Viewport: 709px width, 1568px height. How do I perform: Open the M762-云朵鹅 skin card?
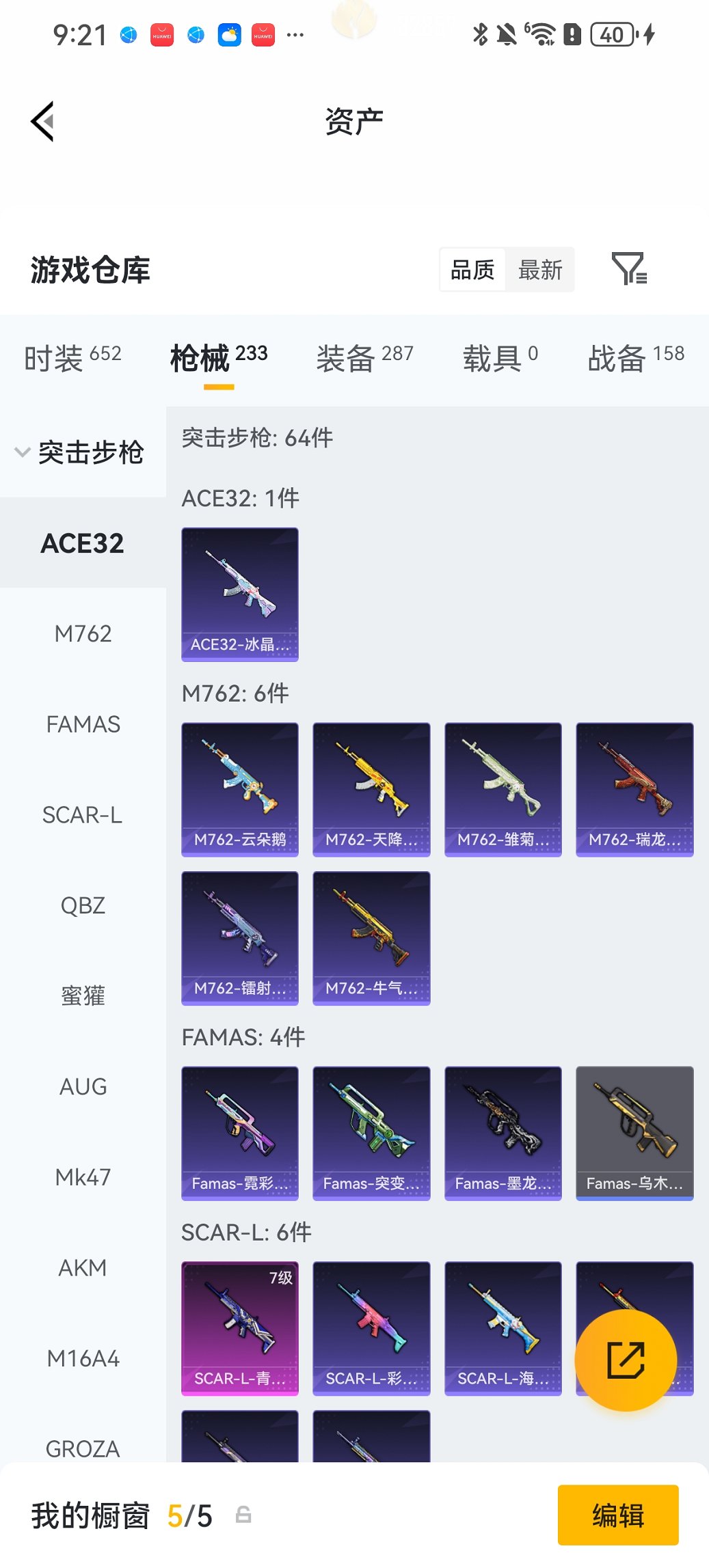pyautogui.click(x=239, y=788)
